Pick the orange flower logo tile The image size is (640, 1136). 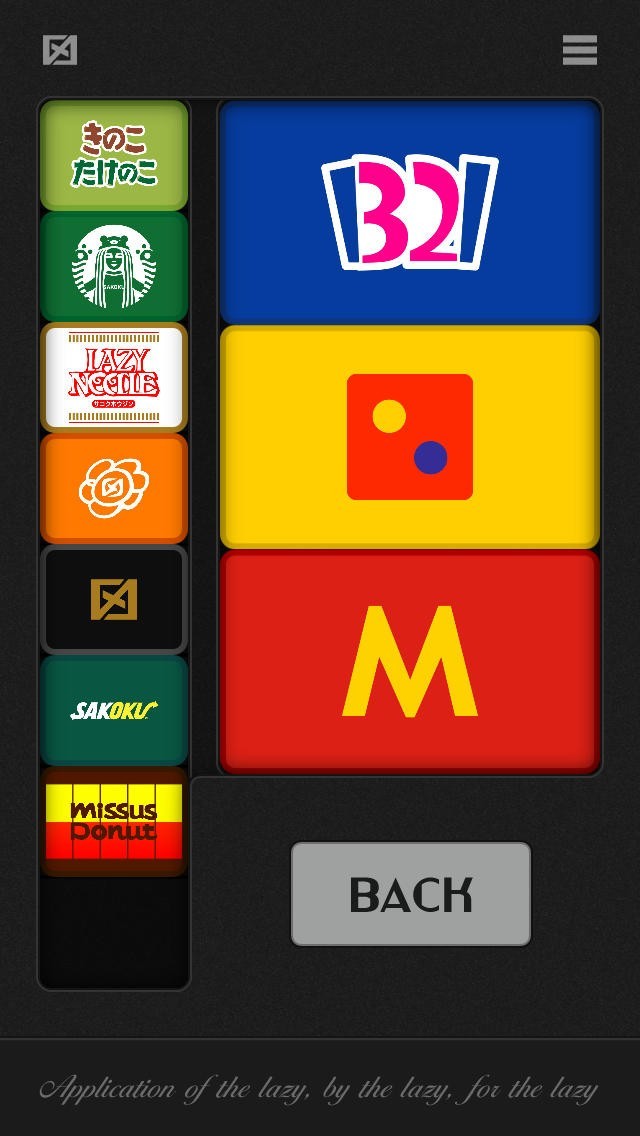click(x=114, y=488)
